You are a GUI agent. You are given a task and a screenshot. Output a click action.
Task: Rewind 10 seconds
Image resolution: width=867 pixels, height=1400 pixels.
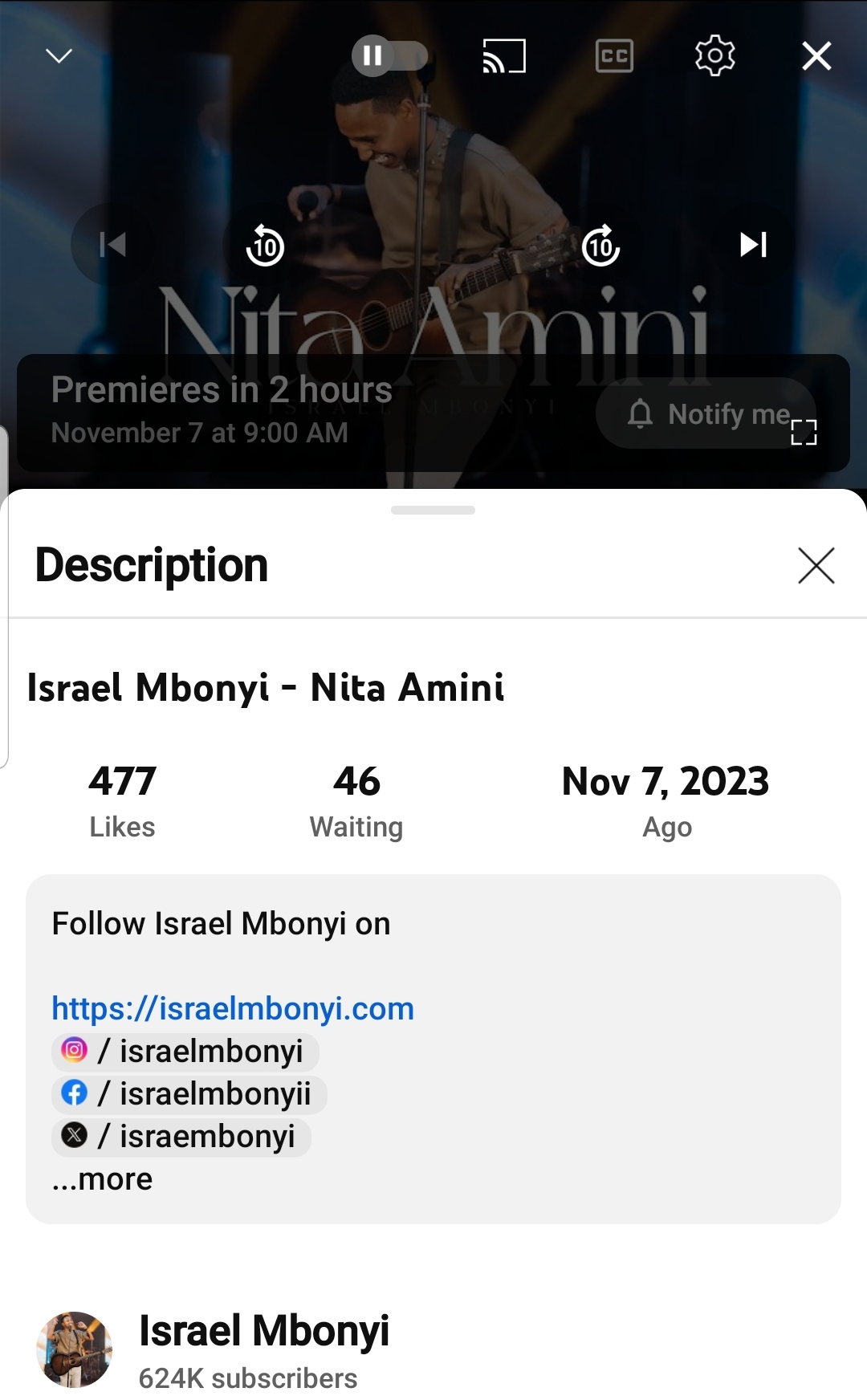(x=265, y=245)
